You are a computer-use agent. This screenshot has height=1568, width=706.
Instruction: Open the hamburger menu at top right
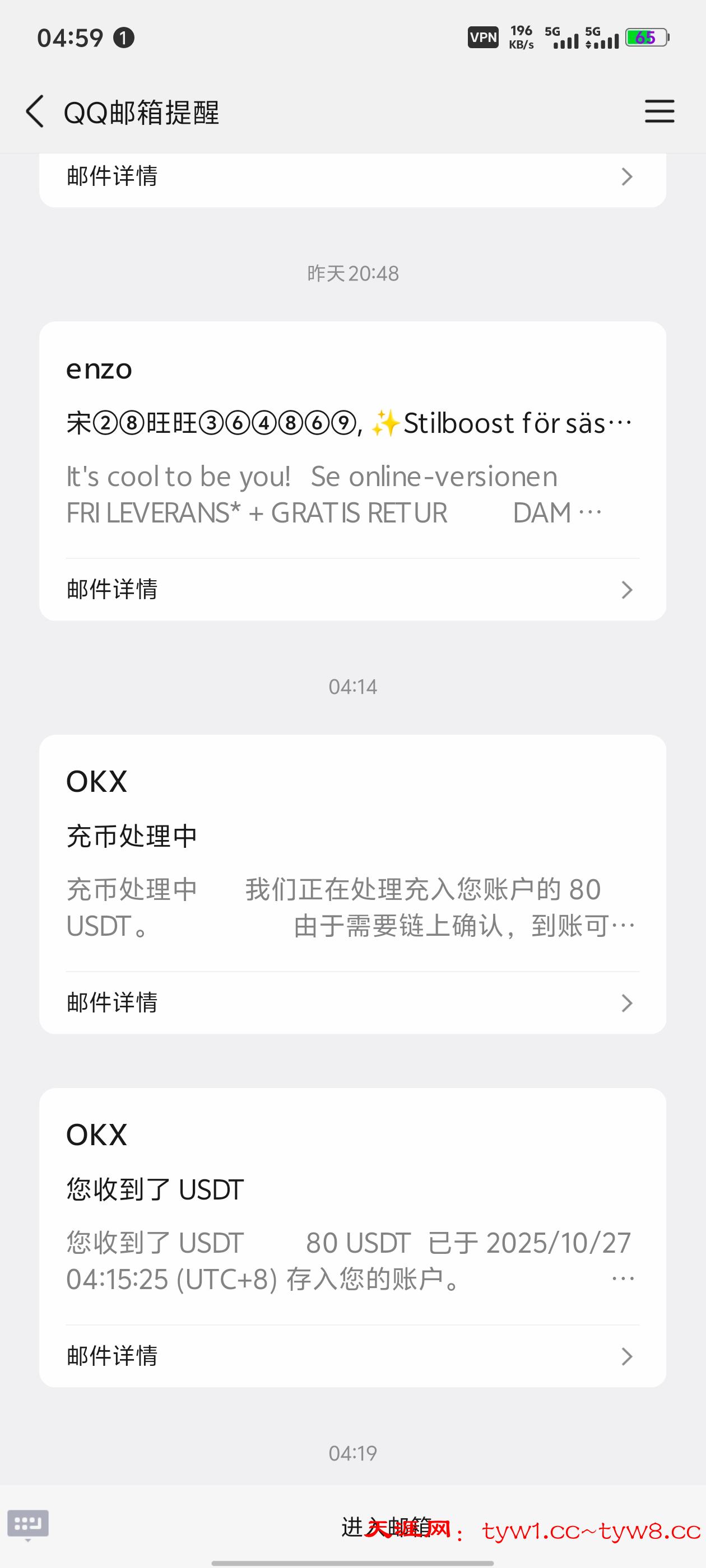coord(659,112)
